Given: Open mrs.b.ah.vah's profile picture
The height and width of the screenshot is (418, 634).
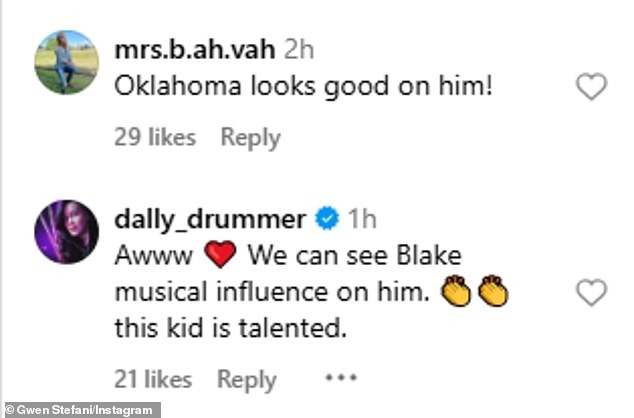Looking at the screenshot, I should coord(67,62).
